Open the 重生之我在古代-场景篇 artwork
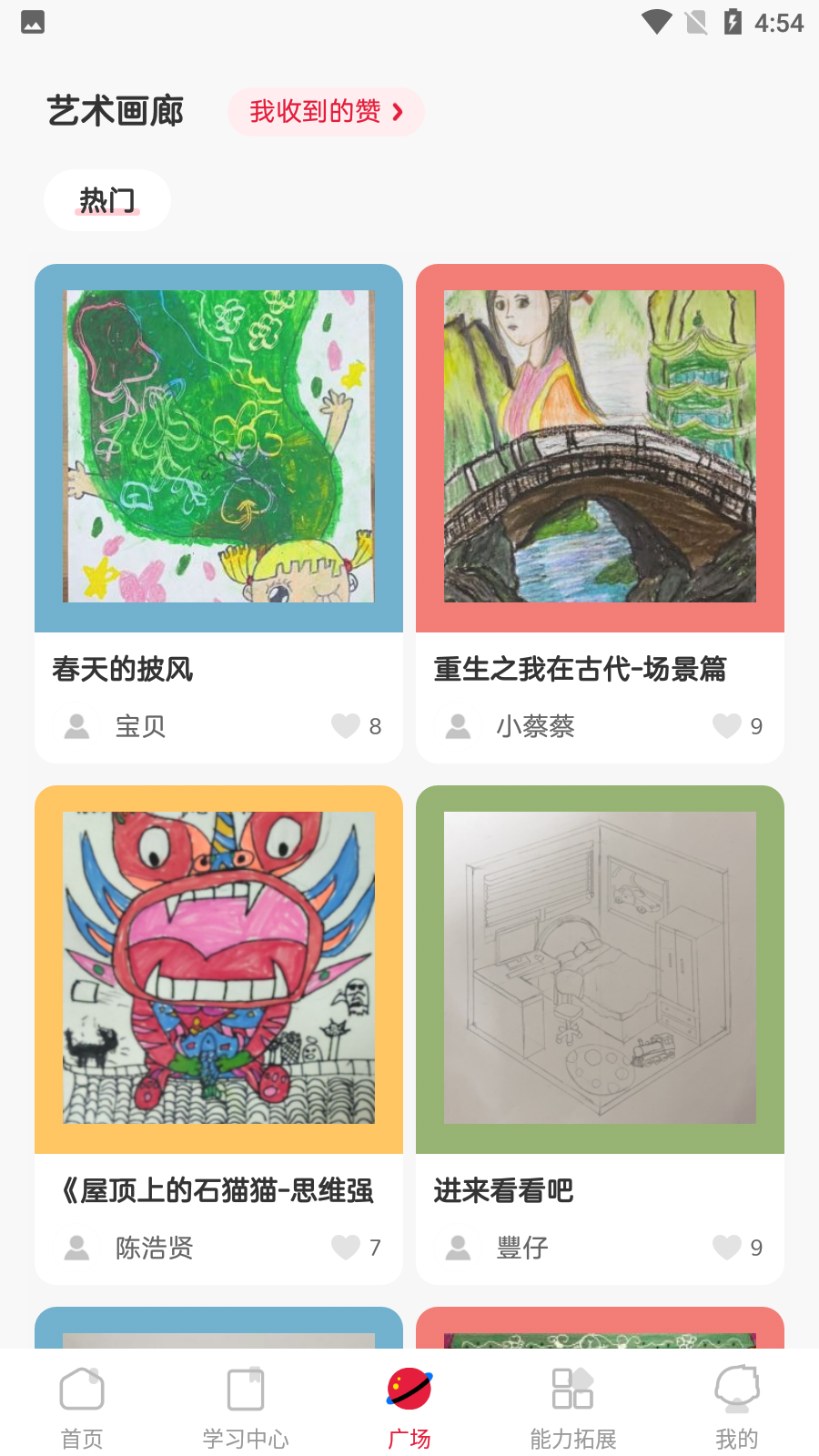819x1456 pixels. [600, 513]
